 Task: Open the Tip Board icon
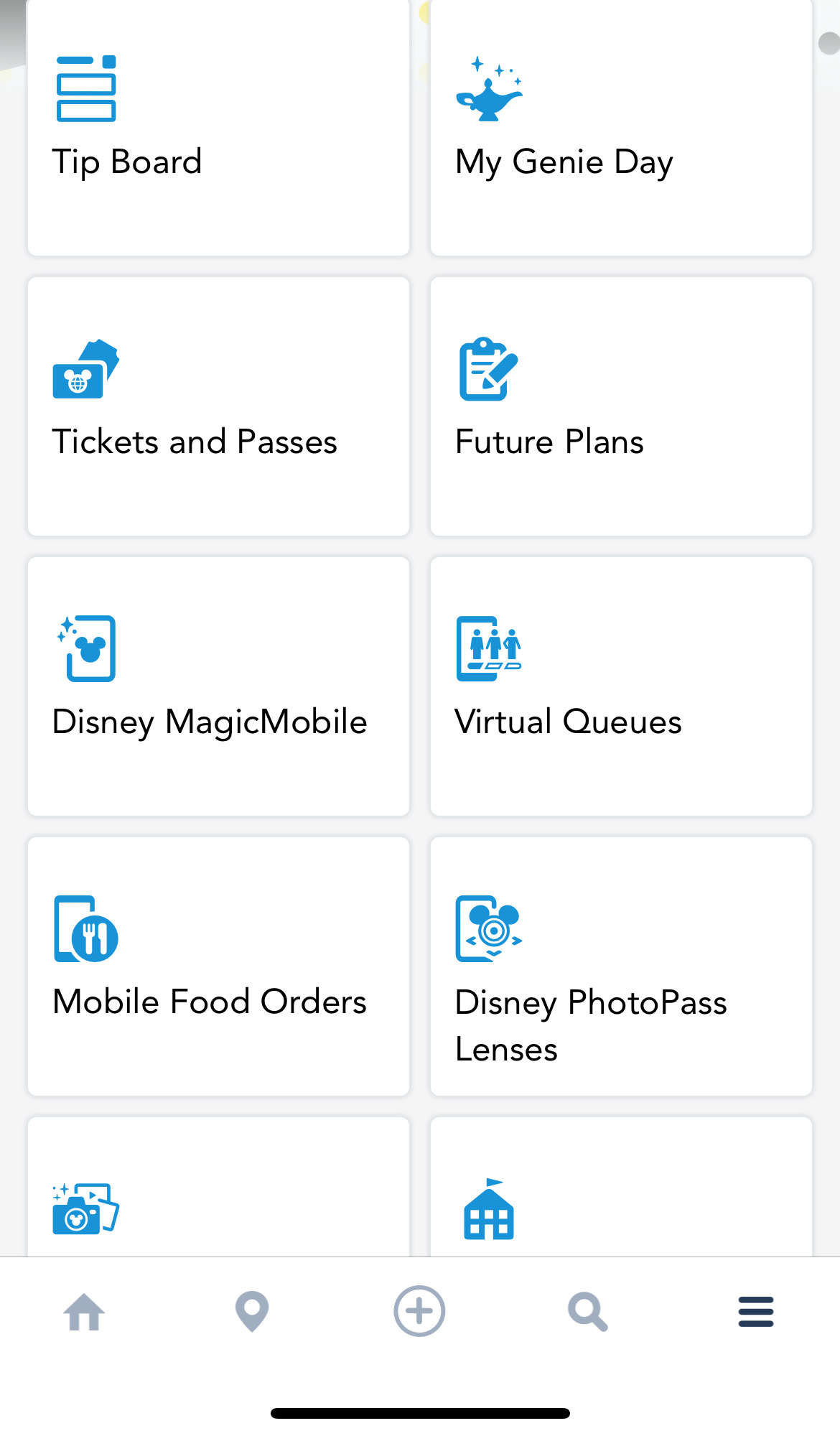pos(85,88)
